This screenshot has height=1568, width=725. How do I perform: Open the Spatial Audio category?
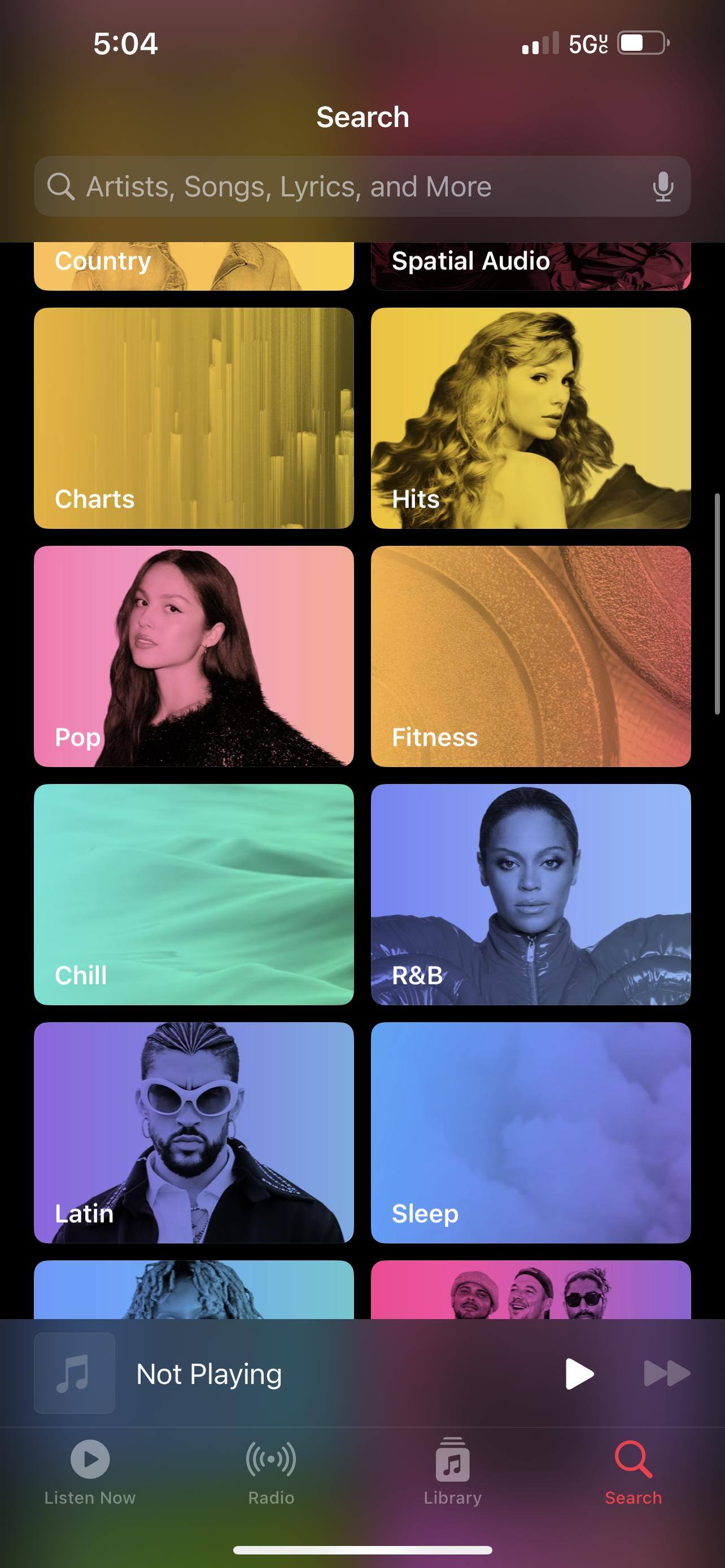tap(530, 266)
